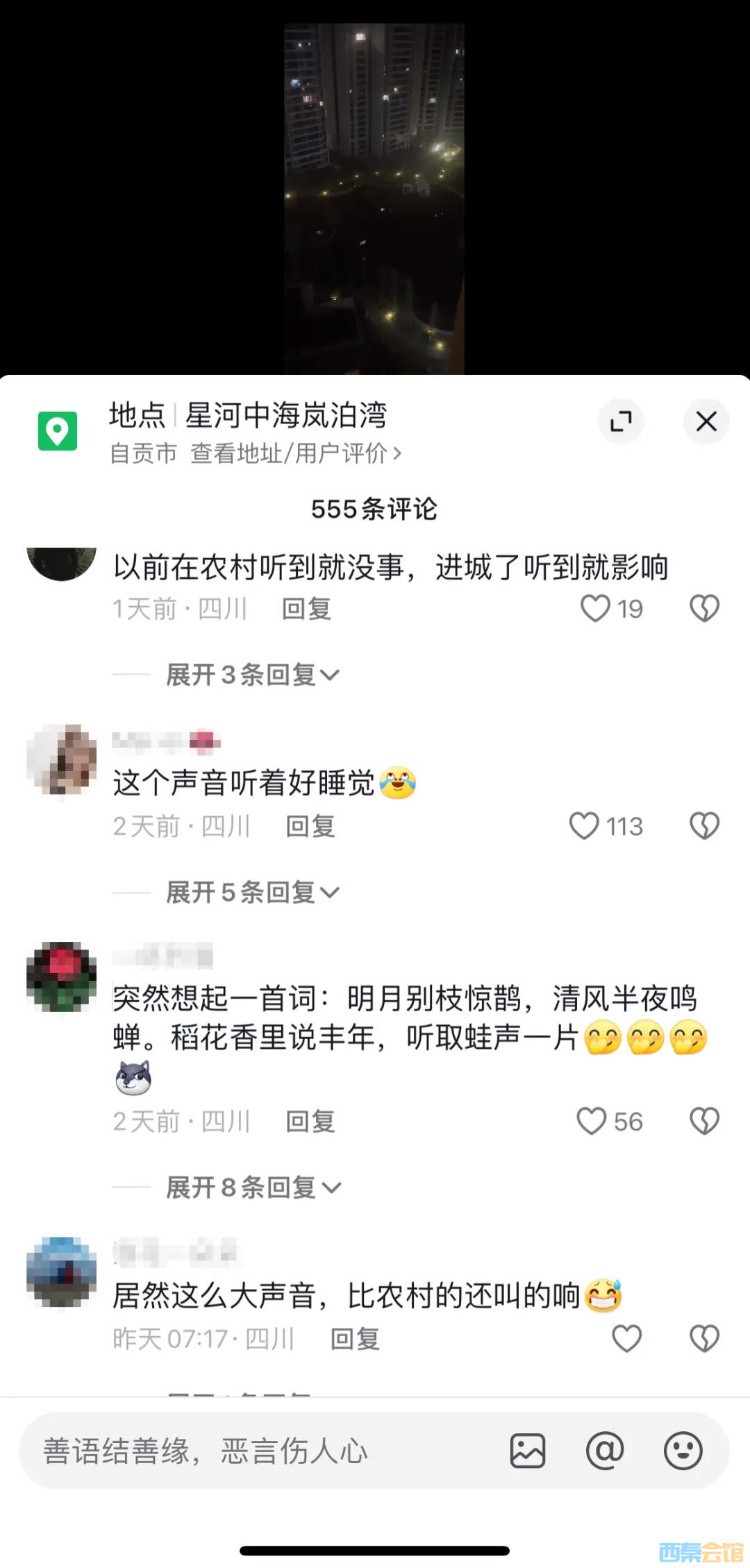This screenshot has width=750, height=1568.
Task: Show 8 replies under the poem comment
Action: point(253,1187)
